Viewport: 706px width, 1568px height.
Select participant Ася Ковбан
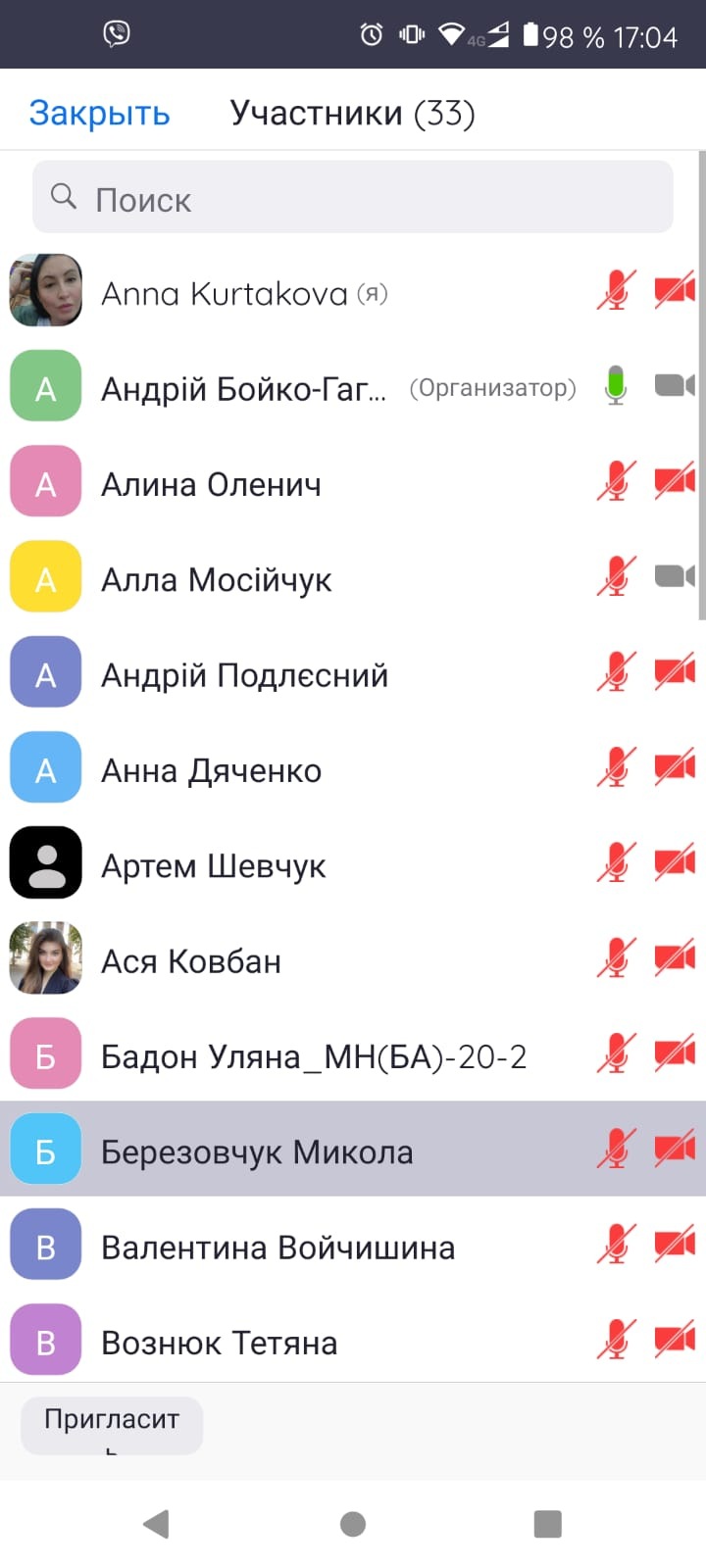[x=192, y=961]
